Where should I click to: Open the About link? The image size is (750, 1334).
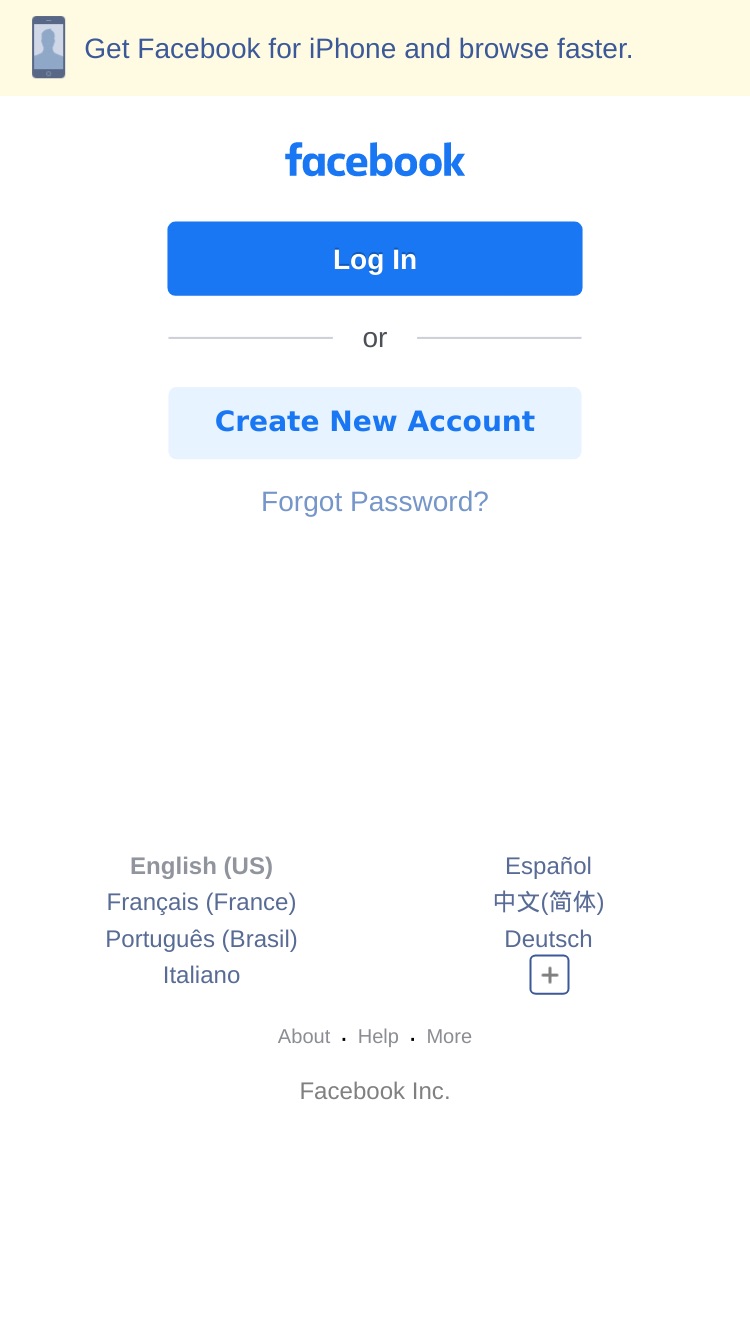pos(304,1036)
